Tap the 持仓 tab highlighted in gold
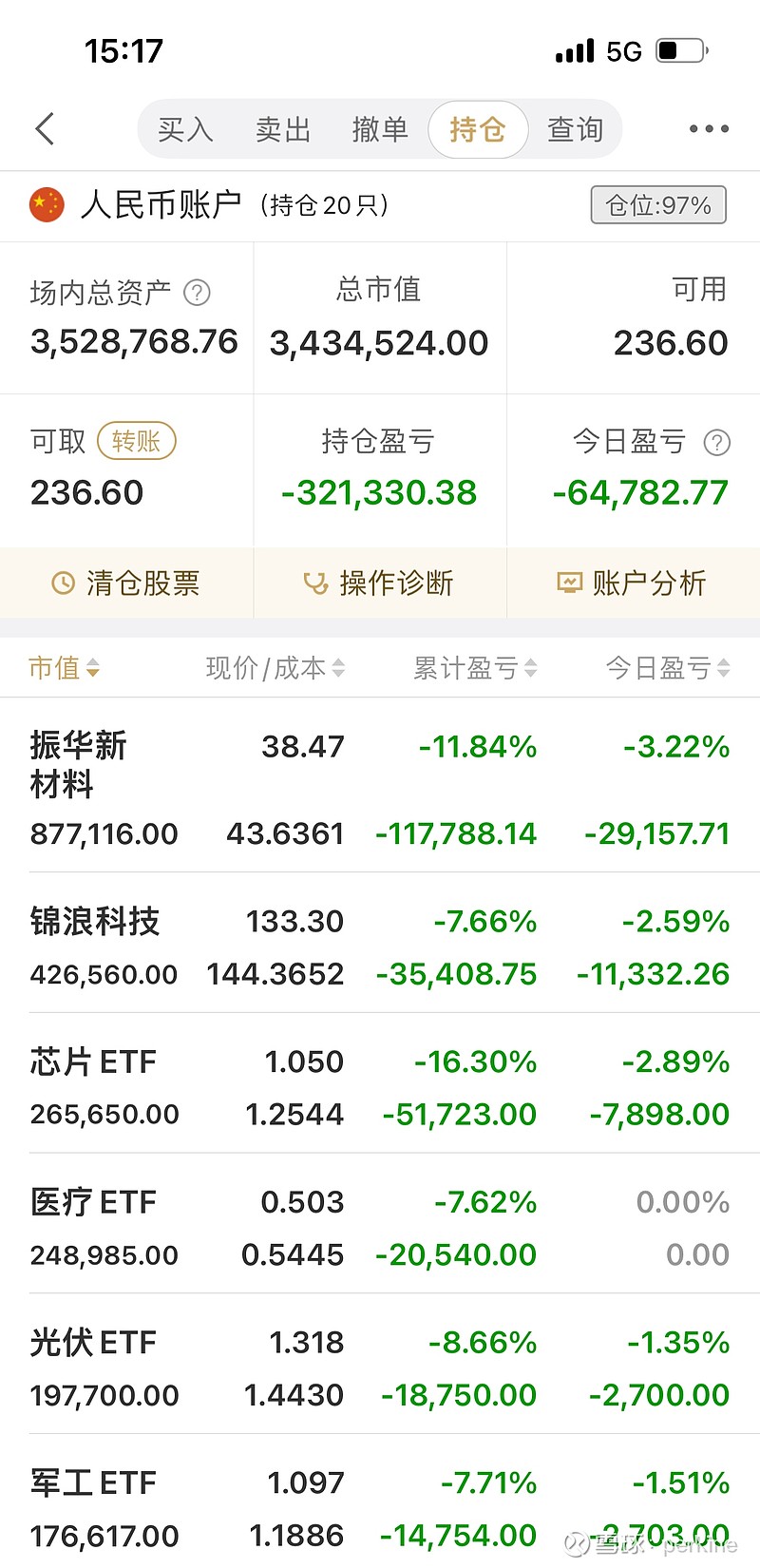This screenshot has width=760, height=1568. coord(478,128)
